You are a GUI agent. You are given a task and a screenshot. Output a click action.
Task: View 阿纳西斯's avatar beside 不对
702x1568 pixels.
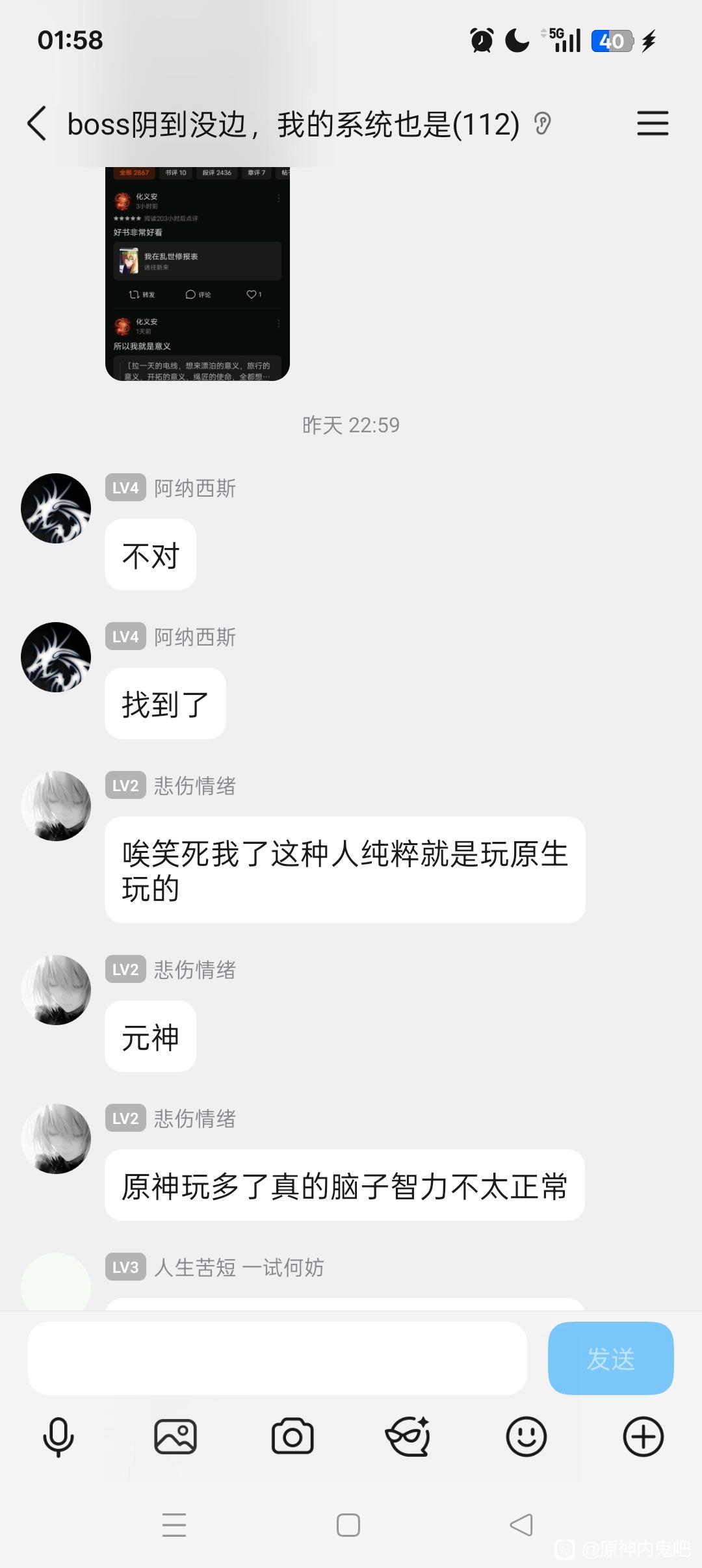pyautogui.click(x=56, y=508)
